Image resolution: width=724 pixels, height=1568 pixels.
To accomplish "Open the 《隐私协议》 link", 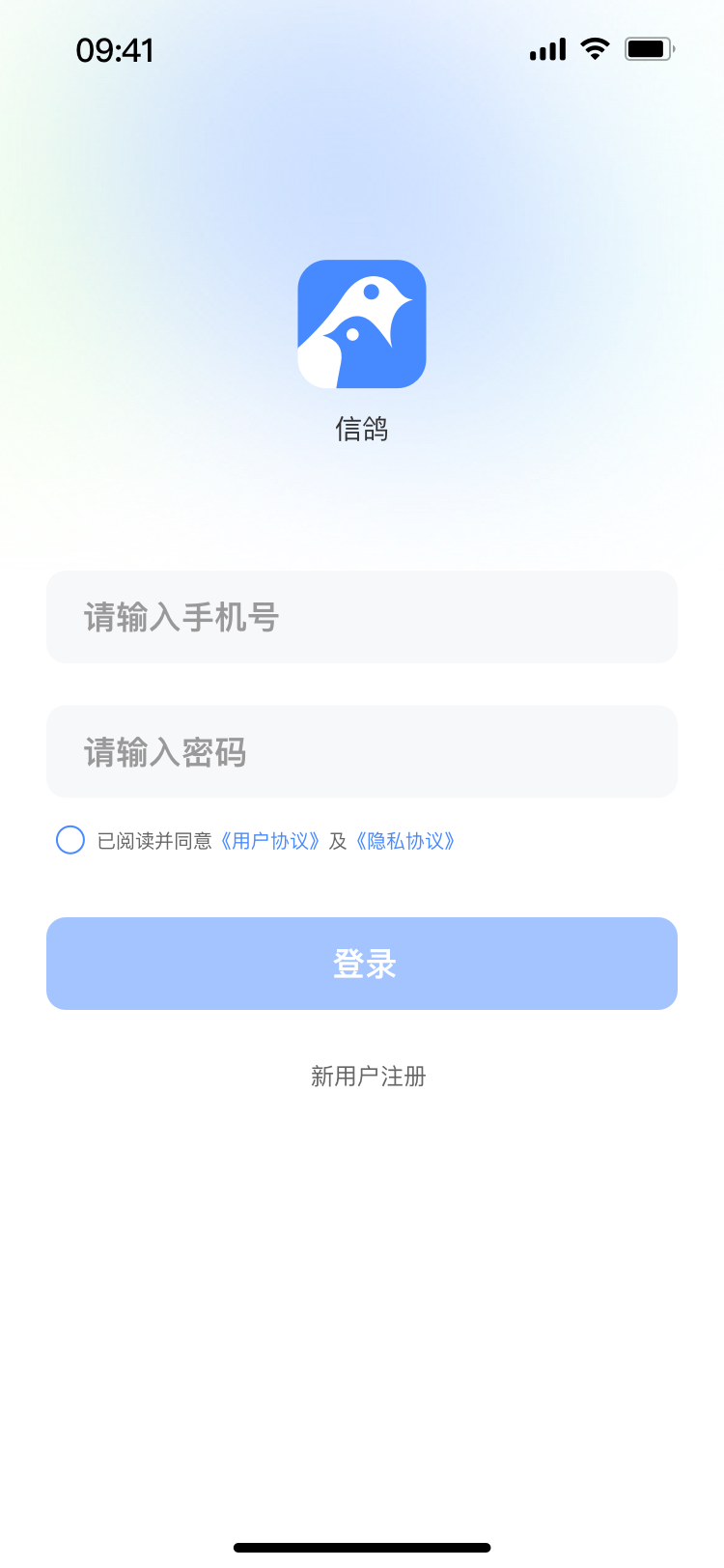I will [x=405, y=841].
